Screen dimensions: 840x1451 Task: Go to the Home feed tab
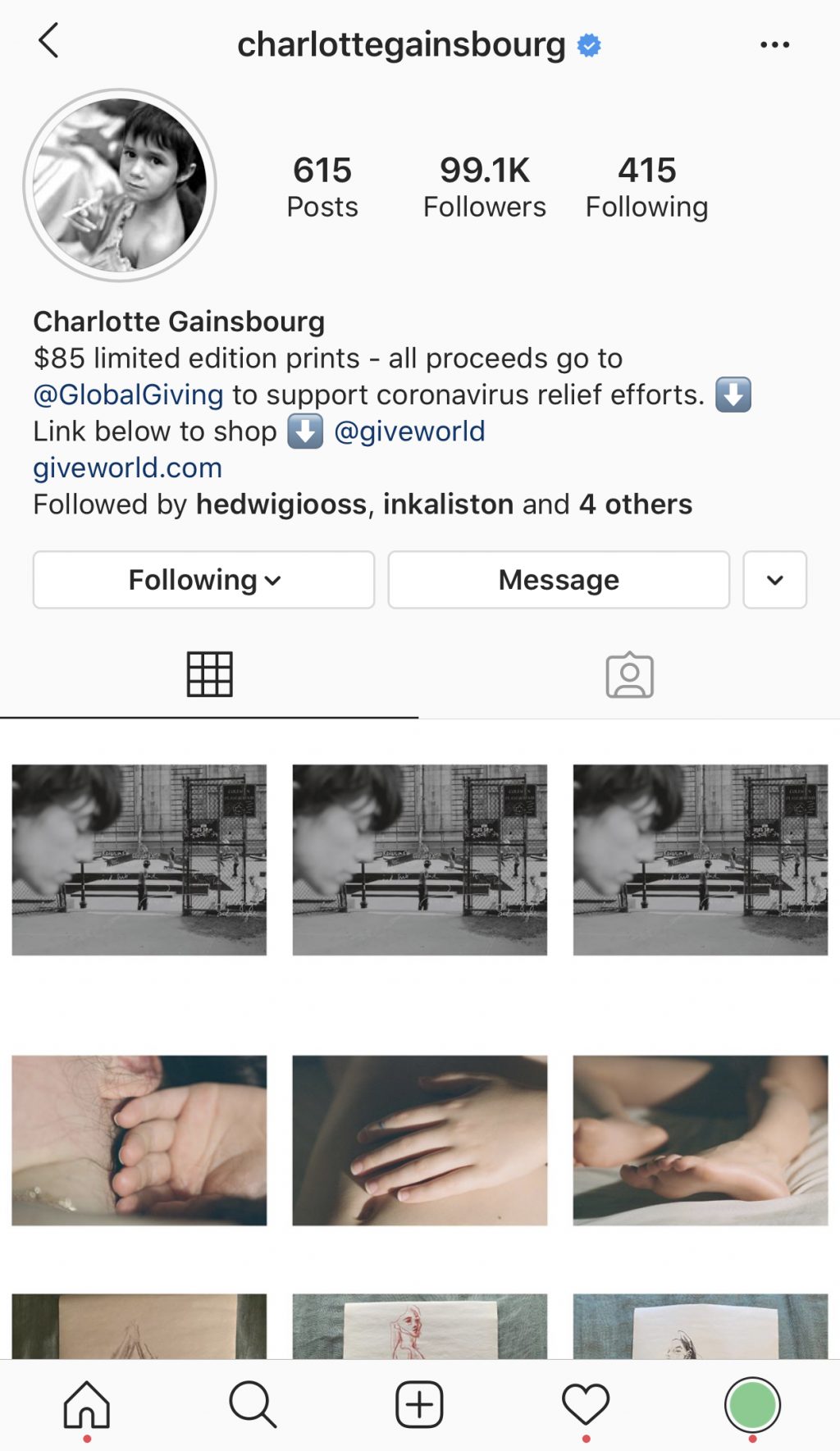click(x=87, y=1404)
